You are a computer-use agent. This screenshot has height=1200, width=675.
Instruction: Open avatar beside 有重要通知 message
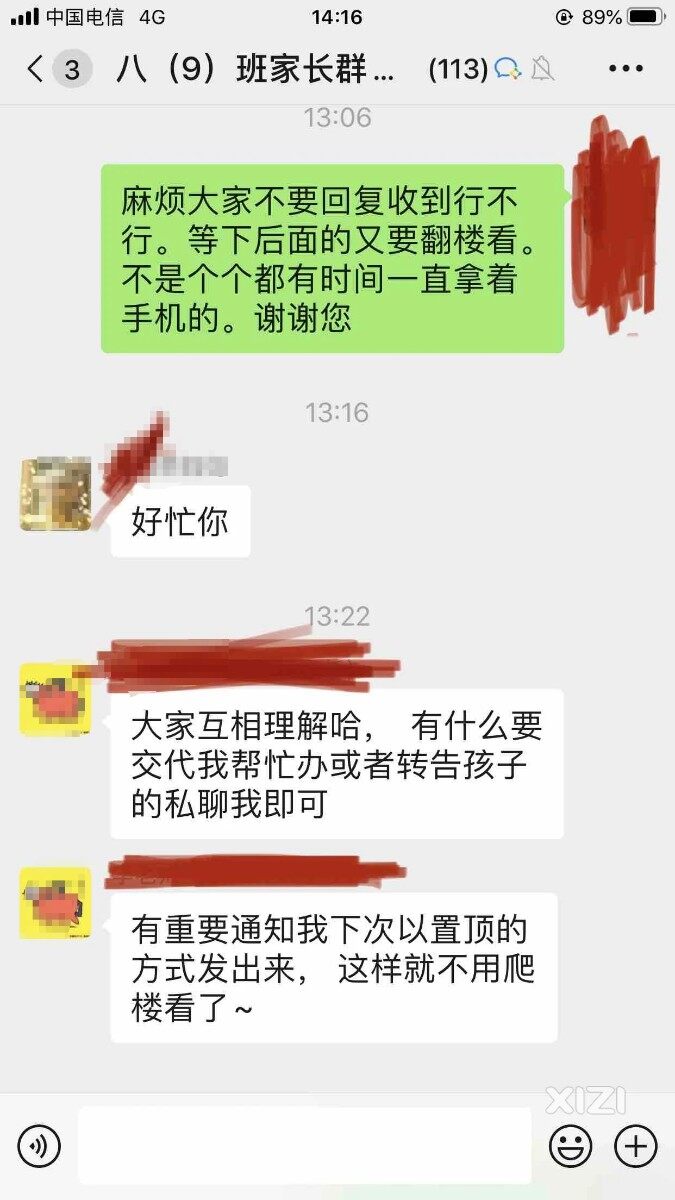tap(55, 903)
